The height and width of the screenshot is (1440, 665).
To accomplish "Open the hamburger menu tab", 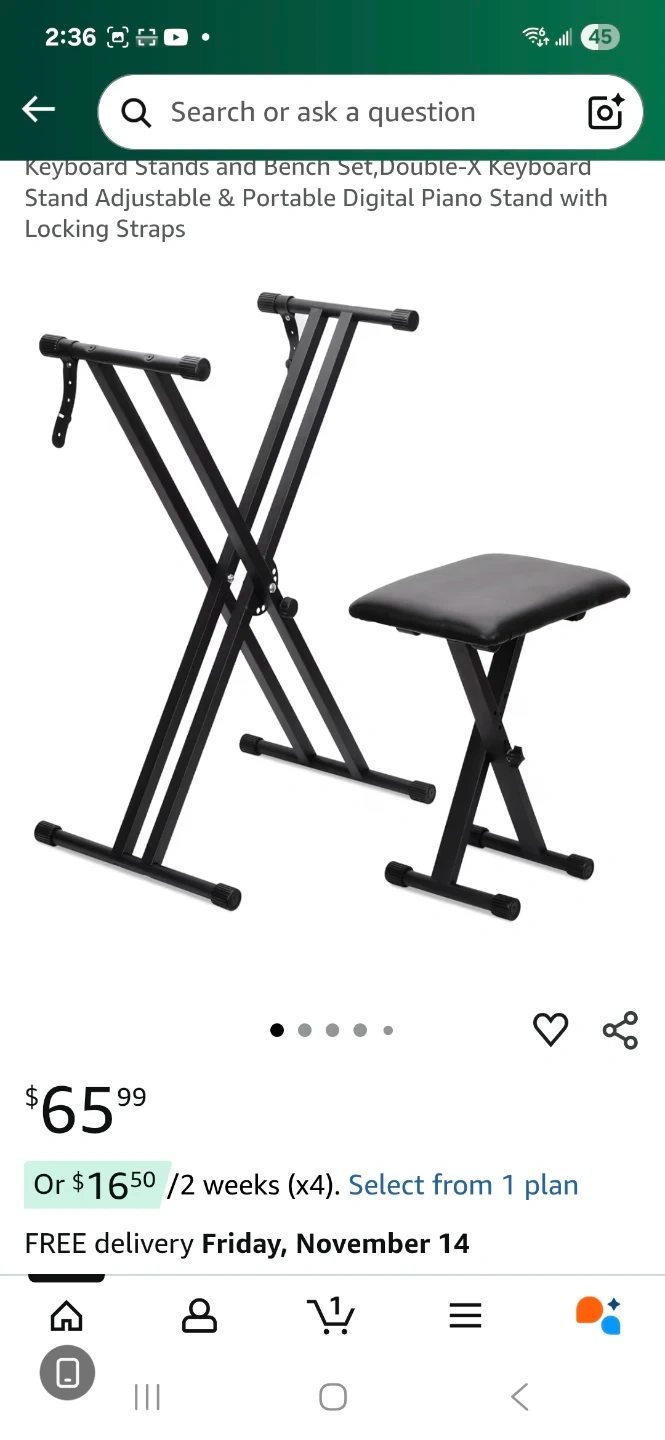I will point(465,1316).
